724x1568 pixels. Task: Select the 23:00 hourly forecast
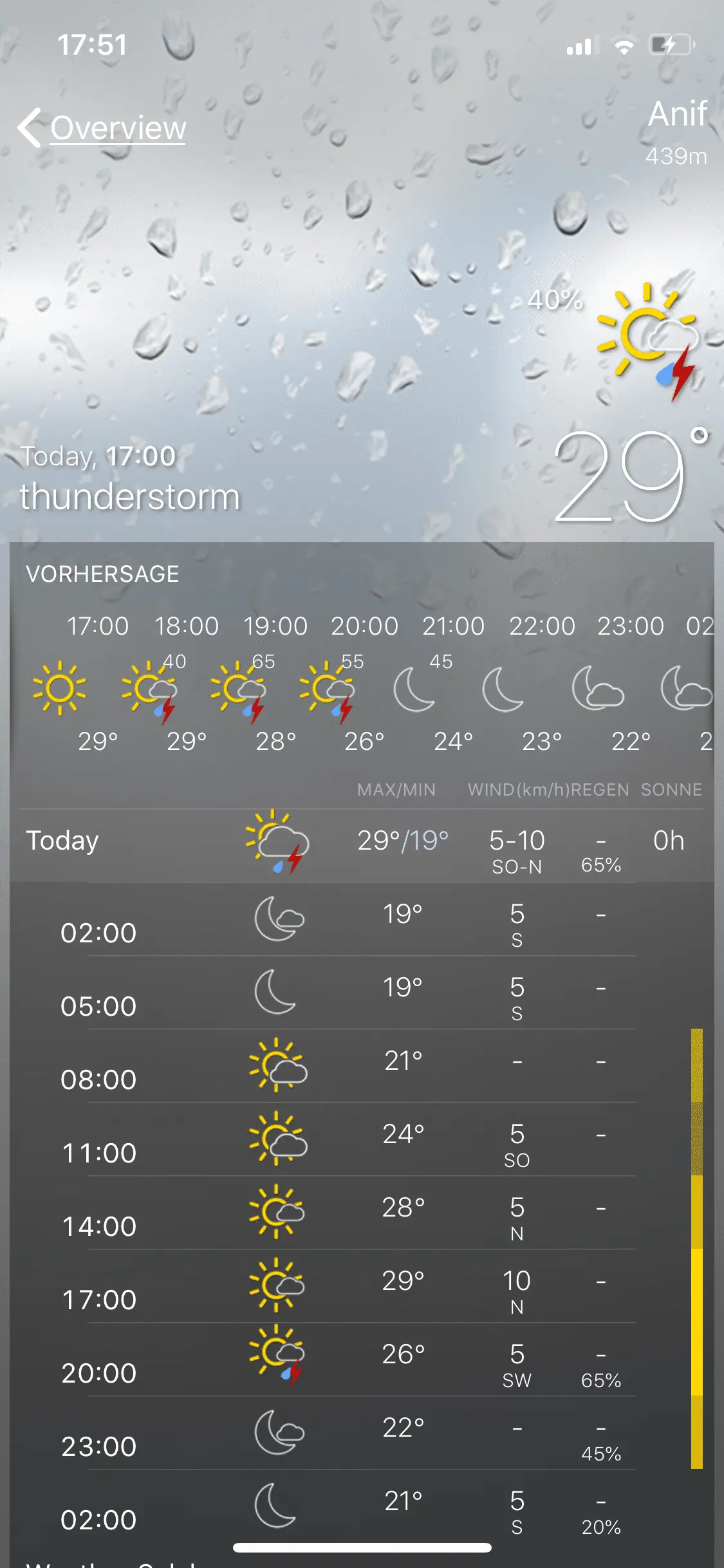pyautogui.click(x=631, y=686)
